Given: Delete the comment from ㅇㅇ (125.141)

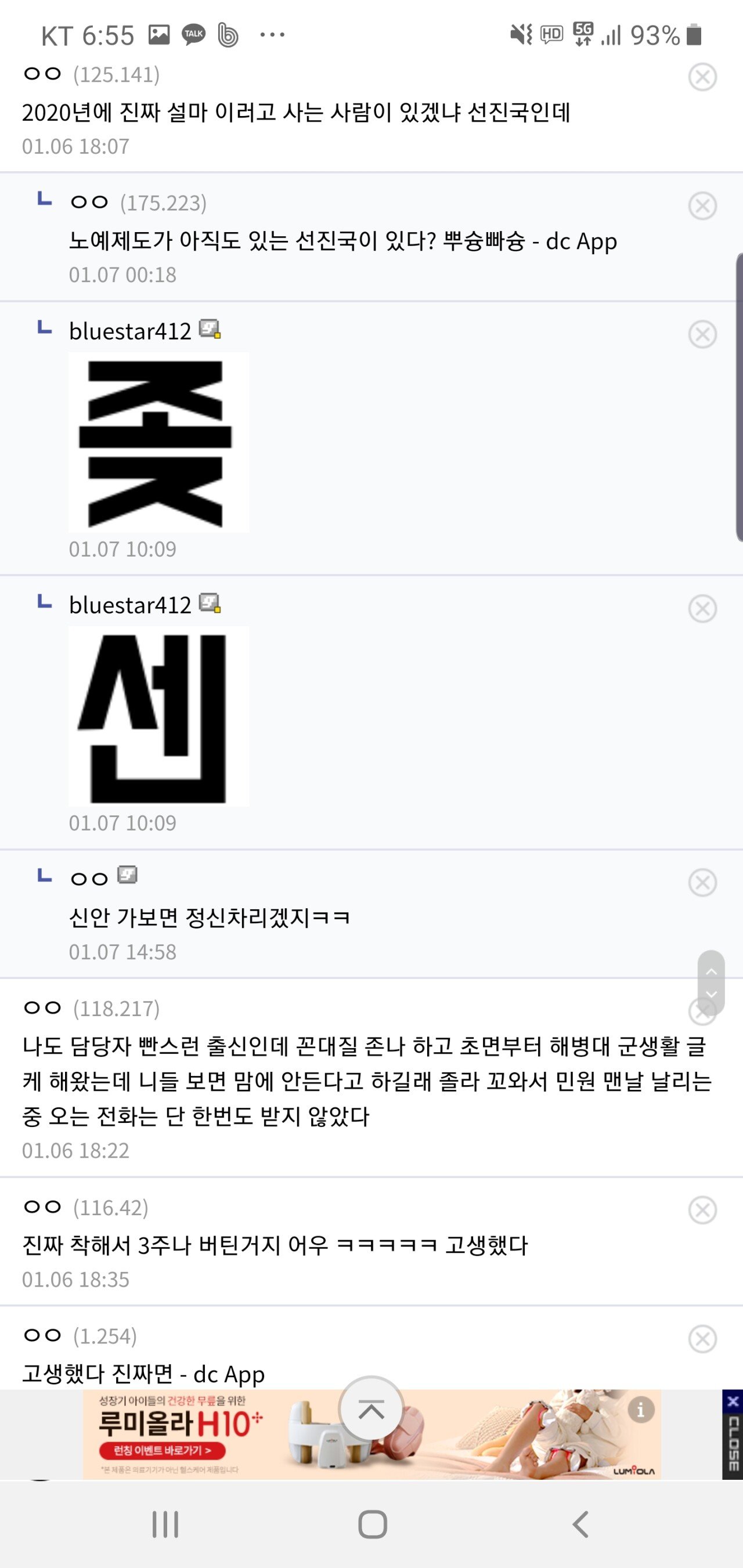Looking at the screenshot, I should [702, 77].
